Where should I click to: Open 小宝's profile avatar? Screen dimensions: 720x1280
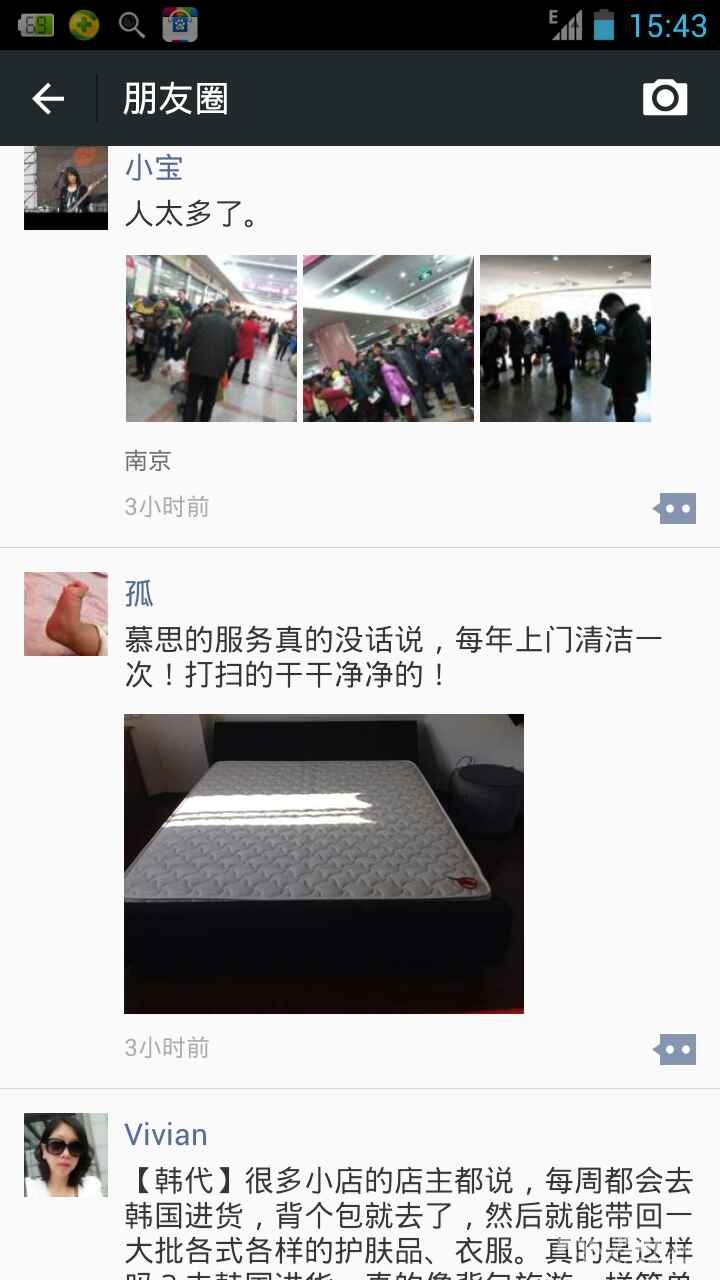[x=66, y=188]
